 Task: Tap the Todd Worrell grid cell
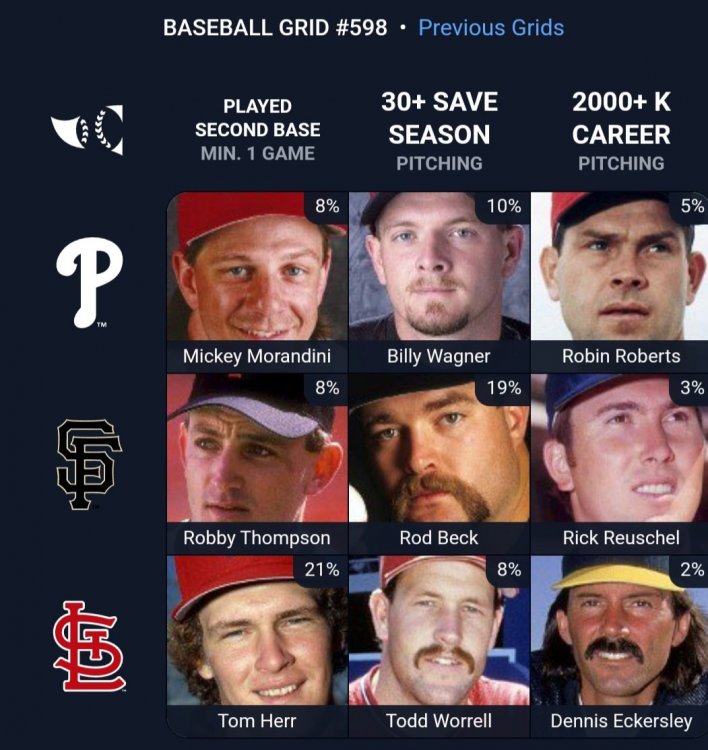point(439,646)
